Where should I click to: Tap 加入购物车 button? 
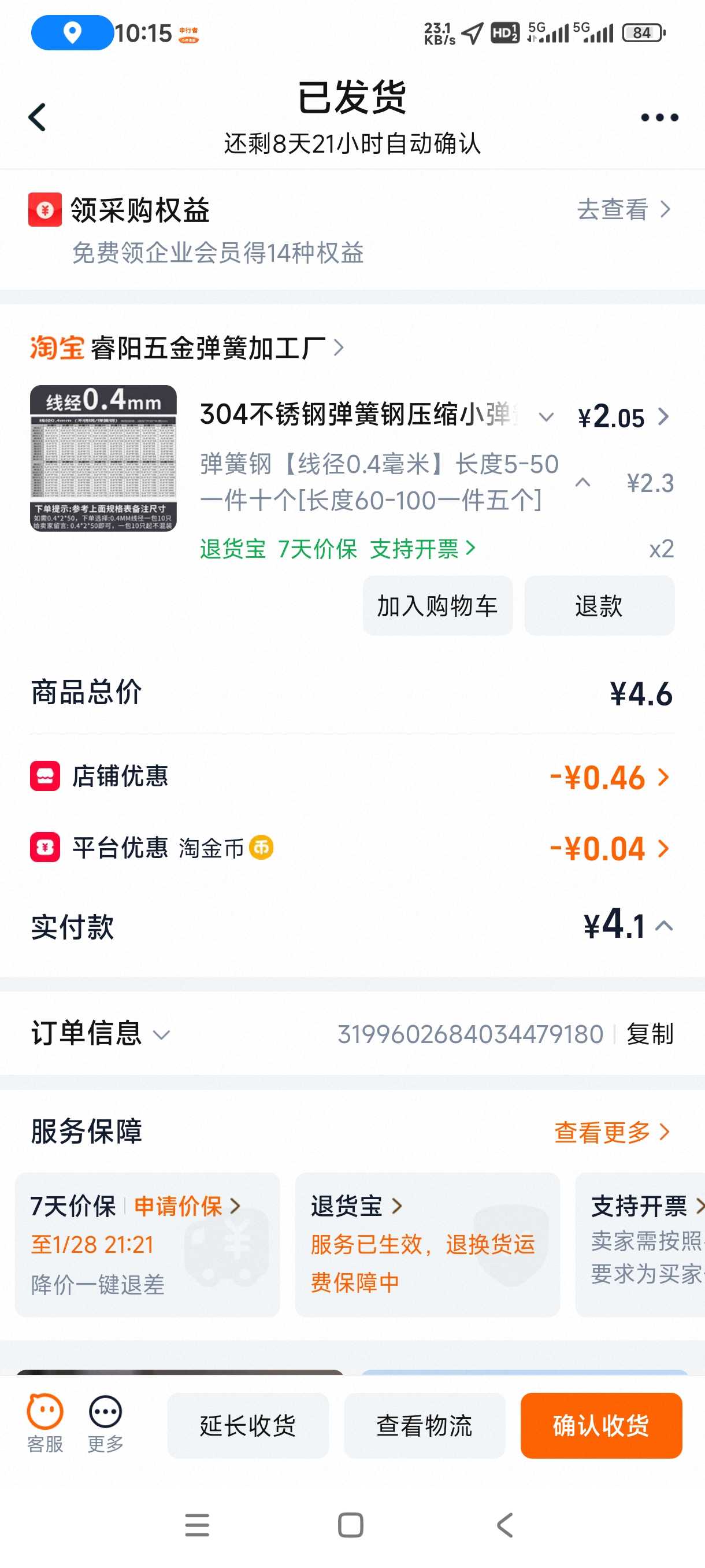click(x=437, y=606)
